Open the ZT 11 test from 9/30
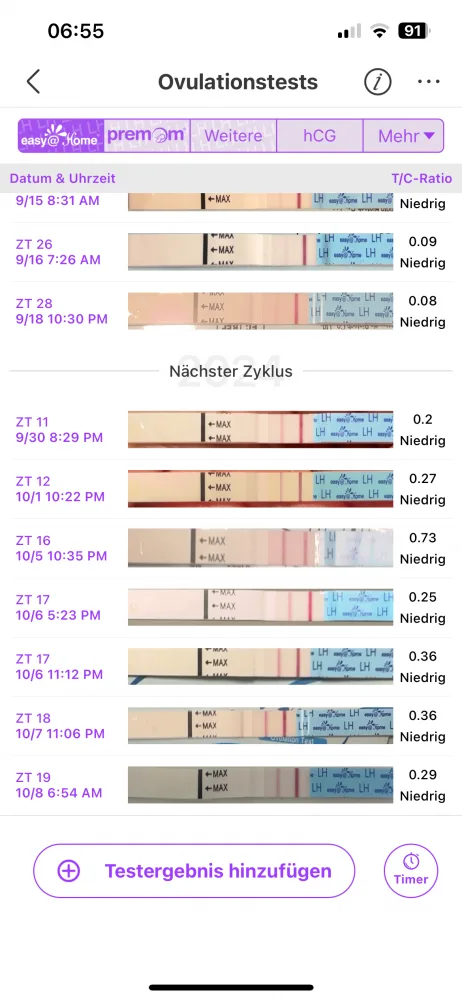Screen dimensions: 462x1000 point(231,430)
